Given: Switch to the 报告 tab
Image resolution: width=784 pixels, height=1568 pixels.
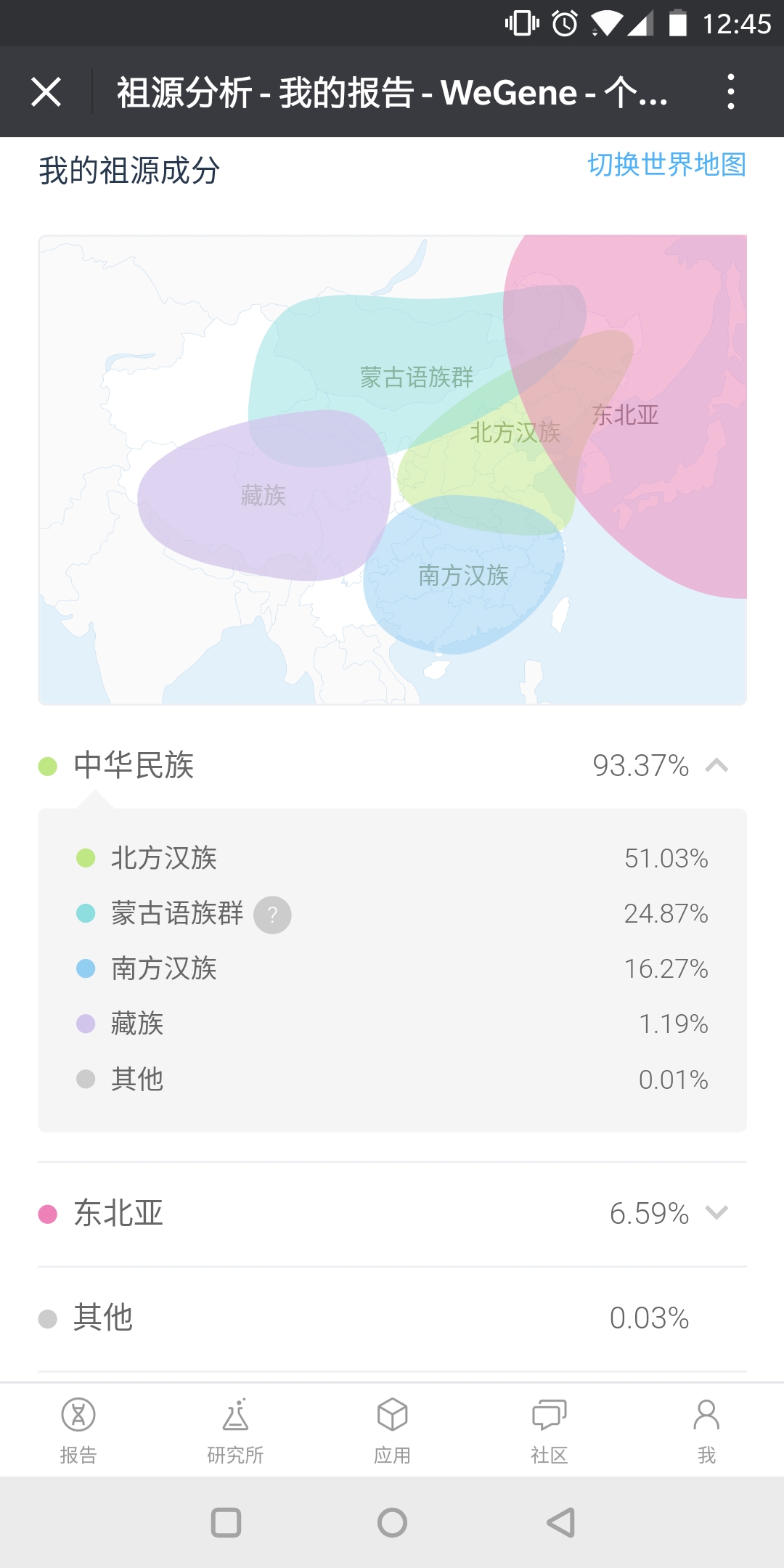Looking at the screenshot, I should click(78, 1430).
